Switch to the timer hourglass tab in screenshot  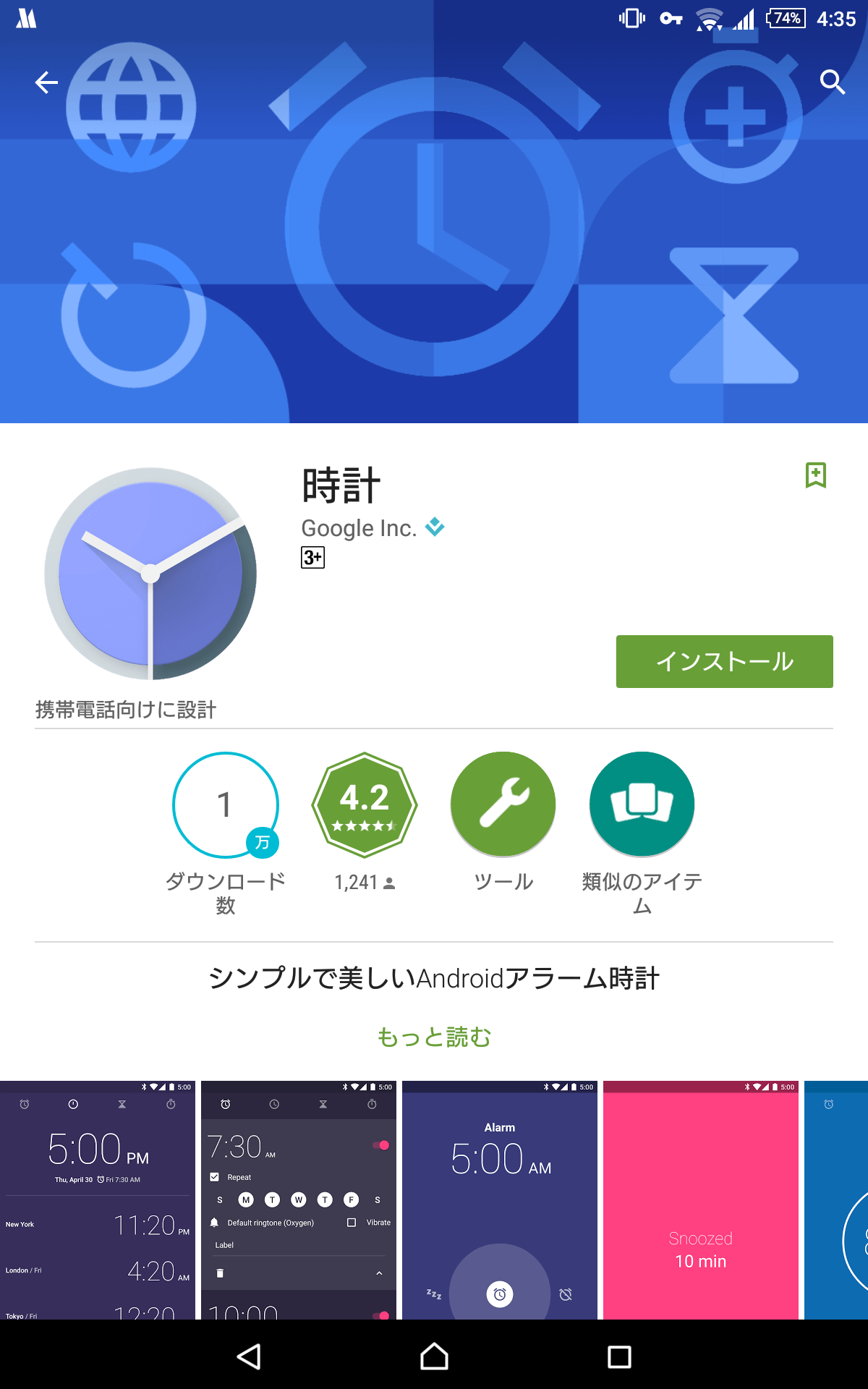pos(323,1104)
